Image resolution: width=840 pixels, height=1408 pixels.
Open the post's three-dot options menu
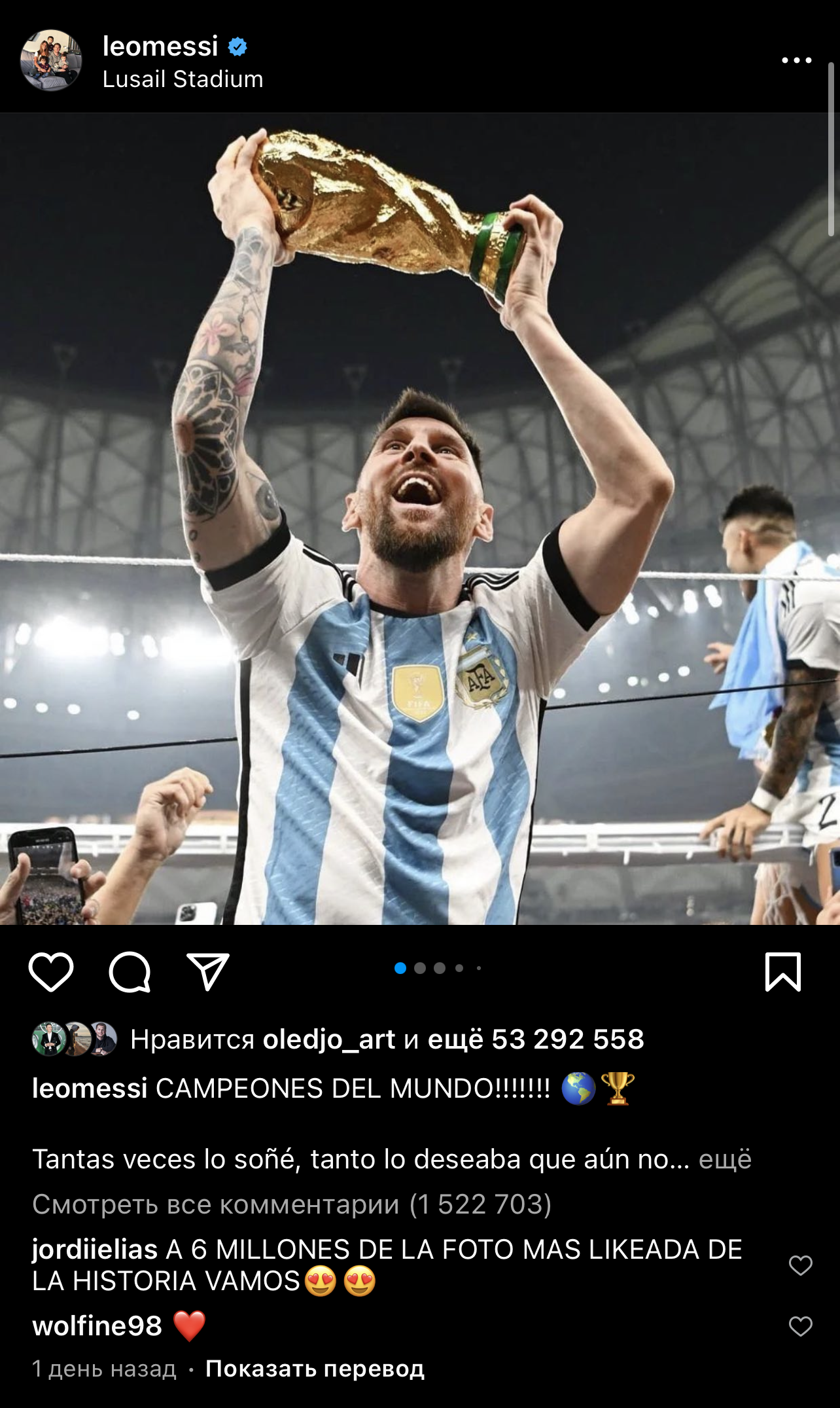(x=796, y=60)
